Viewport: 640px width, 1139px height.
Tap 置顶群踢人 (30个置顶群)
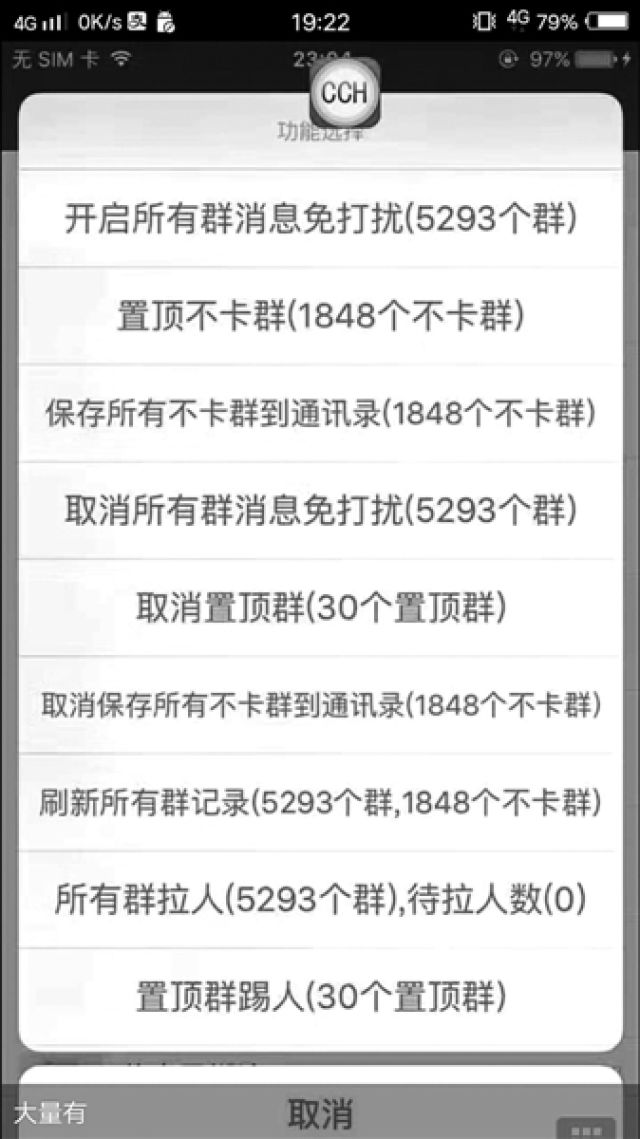[x=320, y=999]
